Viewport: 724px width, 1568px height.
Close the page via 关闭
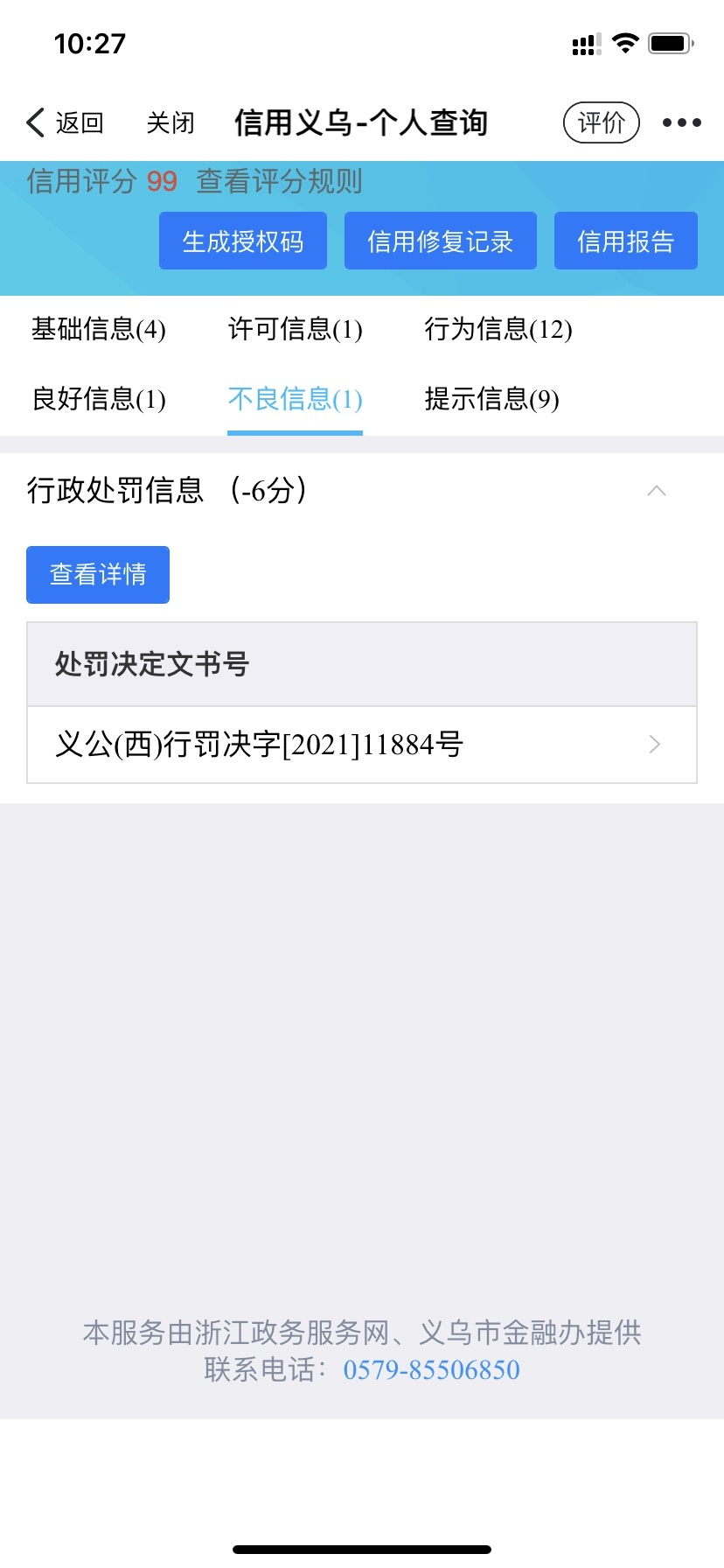click(x=171, y=122)
